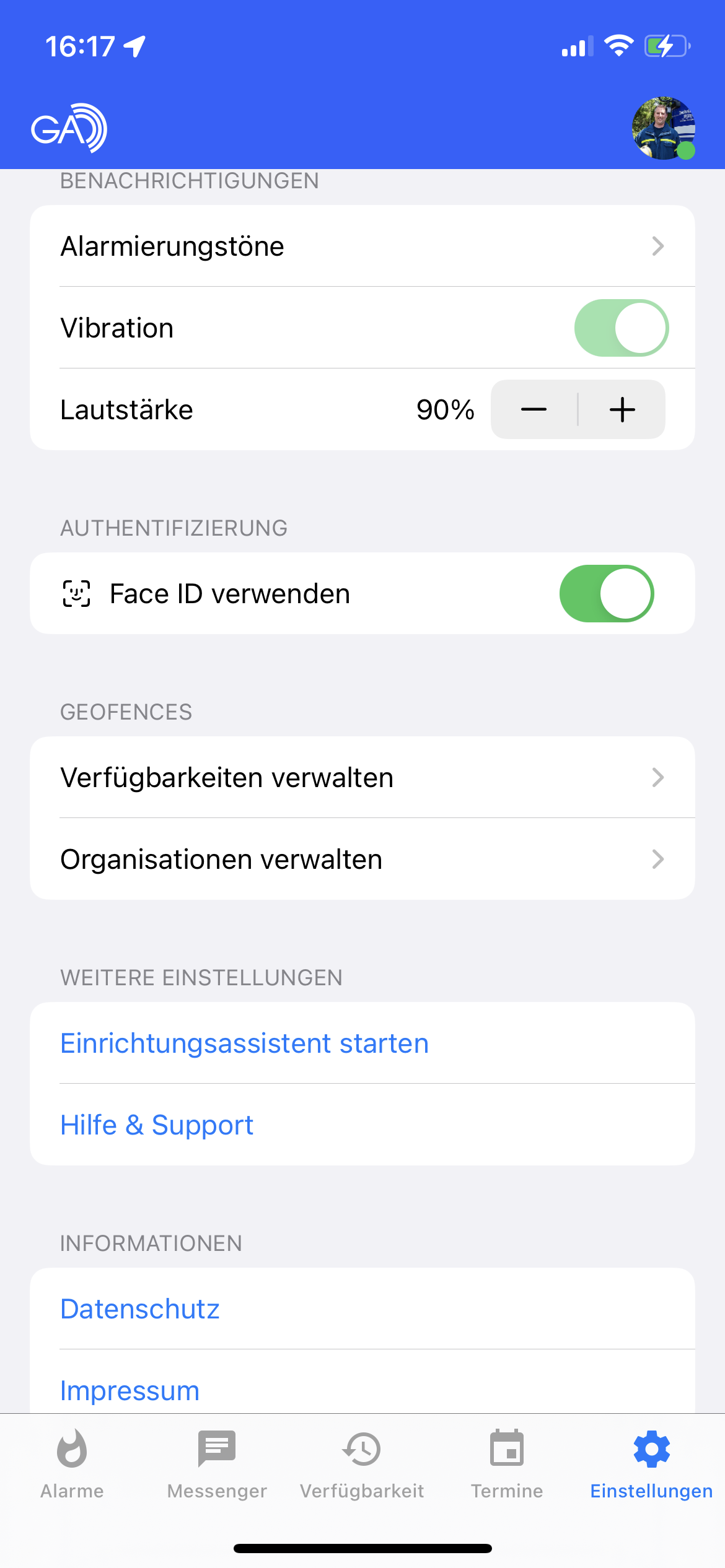Open Verfügbarkeiten verwalten chevron
The height and width of the screenshot is (1568, 725).
[x=659, y=778]
